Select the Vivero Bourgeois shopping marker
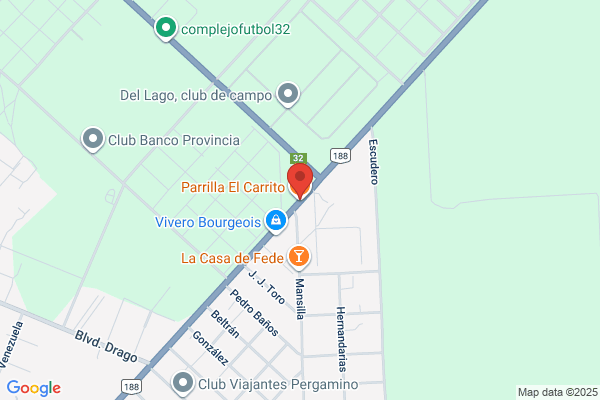 [276, 221]
